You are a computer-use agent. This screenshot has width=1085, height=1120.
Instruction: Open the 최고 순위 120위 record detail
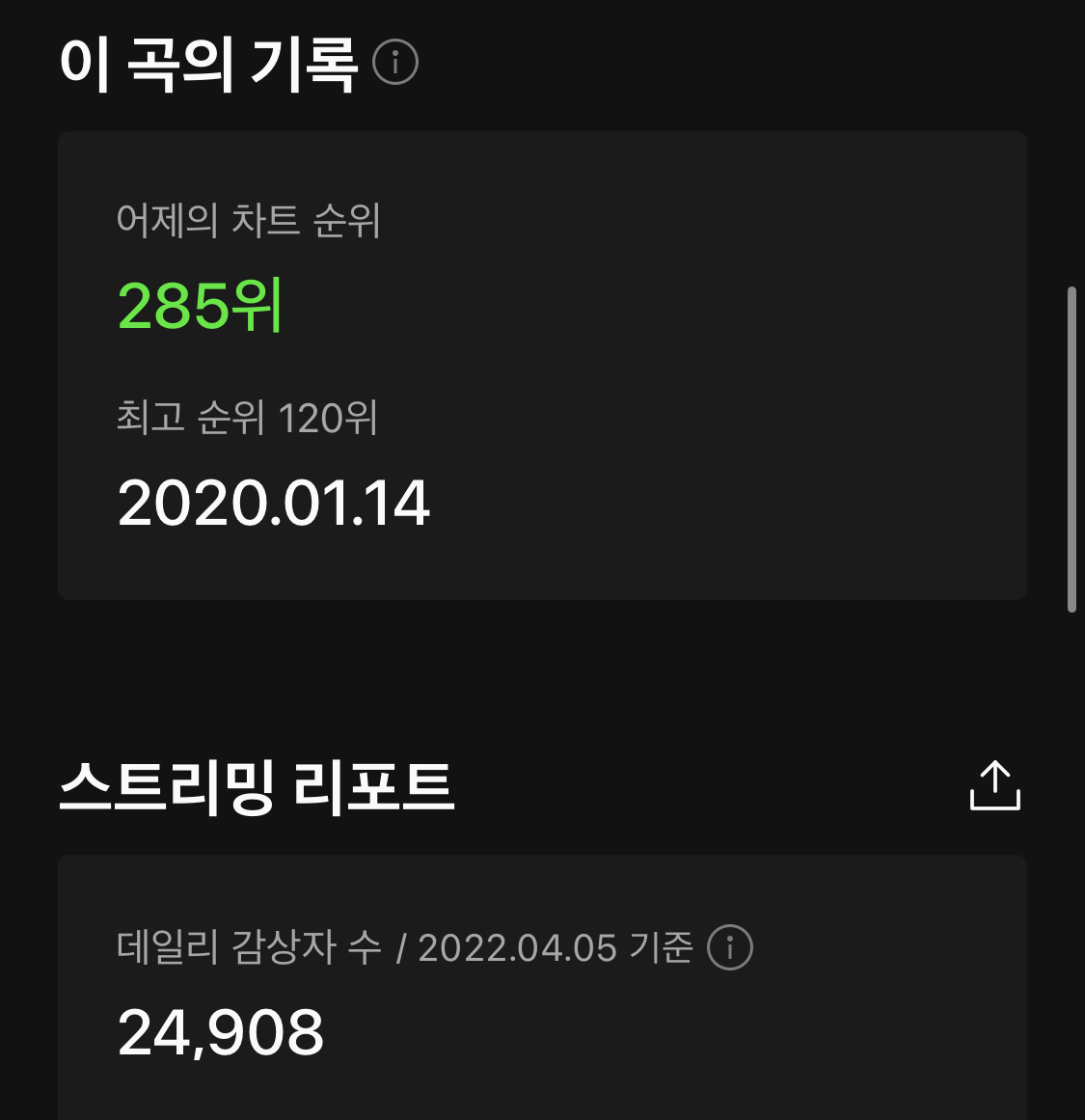point(247,419)
